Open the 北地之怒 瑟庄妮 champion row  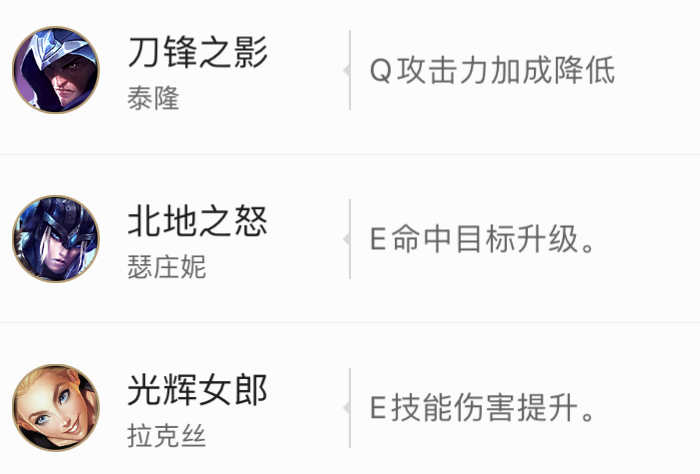click(198, 239)
